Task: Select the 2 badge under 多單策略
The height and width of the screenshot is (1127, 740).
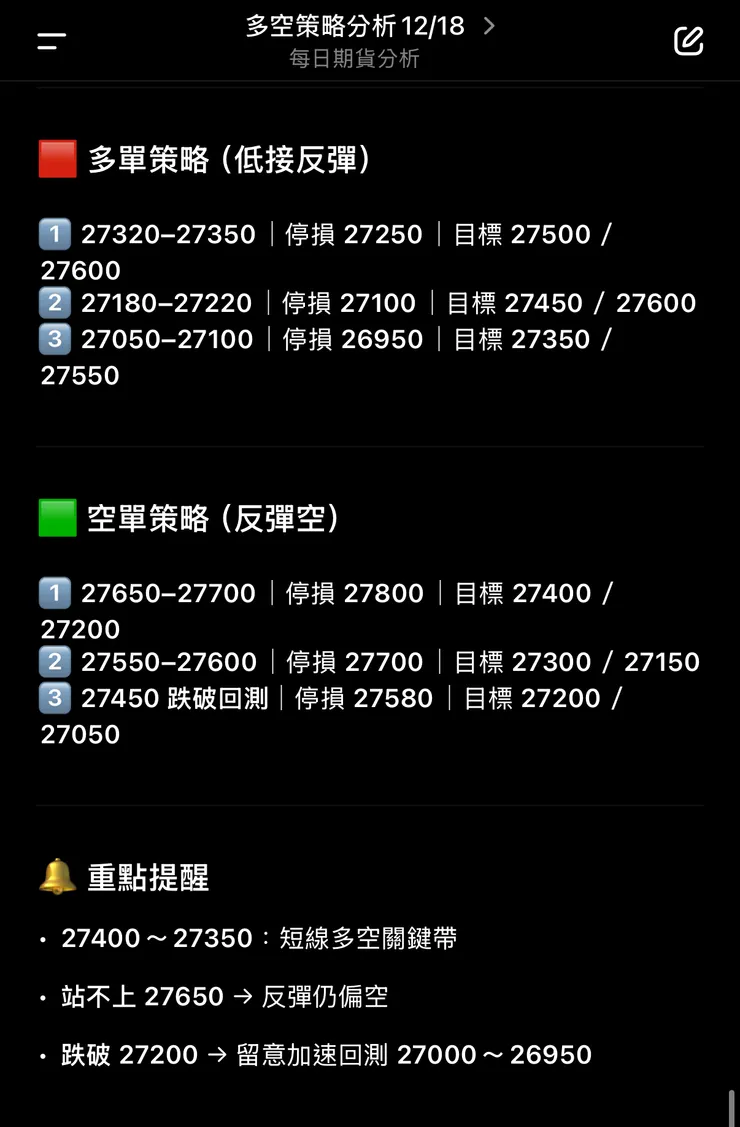Action: point(54,303)
